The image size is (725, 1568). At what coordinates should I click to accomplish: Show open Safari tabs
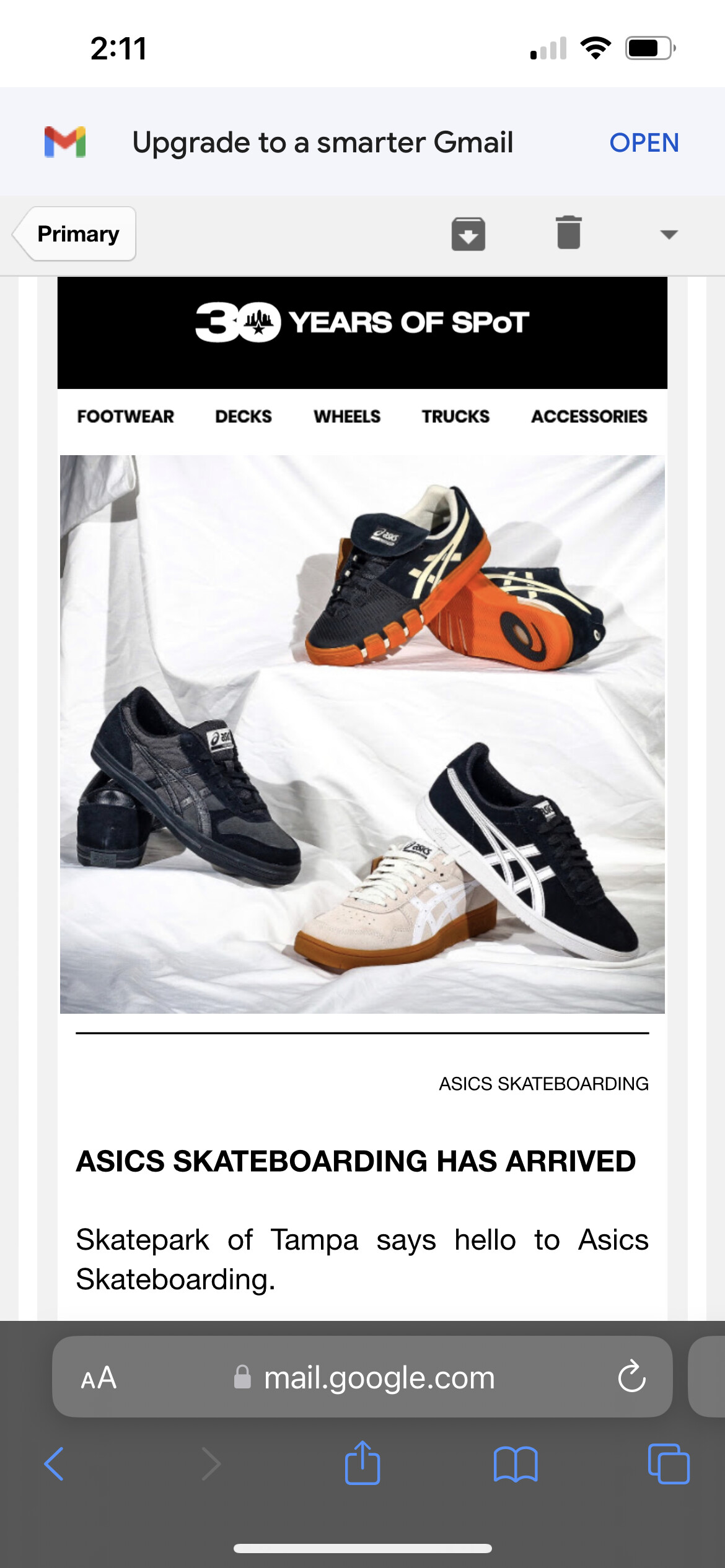[669, 1464]
